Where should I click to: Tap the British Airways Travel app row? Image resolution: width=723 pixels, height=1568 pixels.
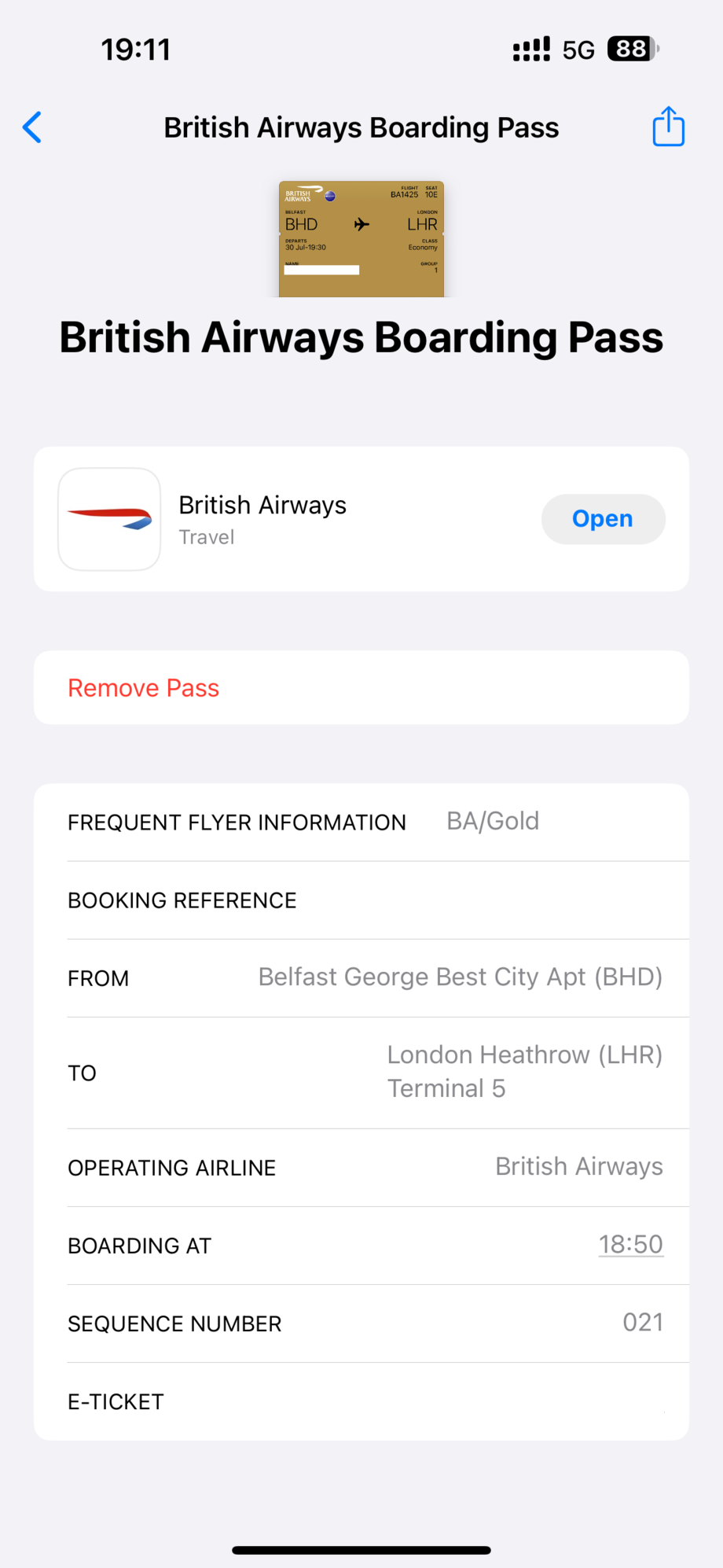point(361,519)
